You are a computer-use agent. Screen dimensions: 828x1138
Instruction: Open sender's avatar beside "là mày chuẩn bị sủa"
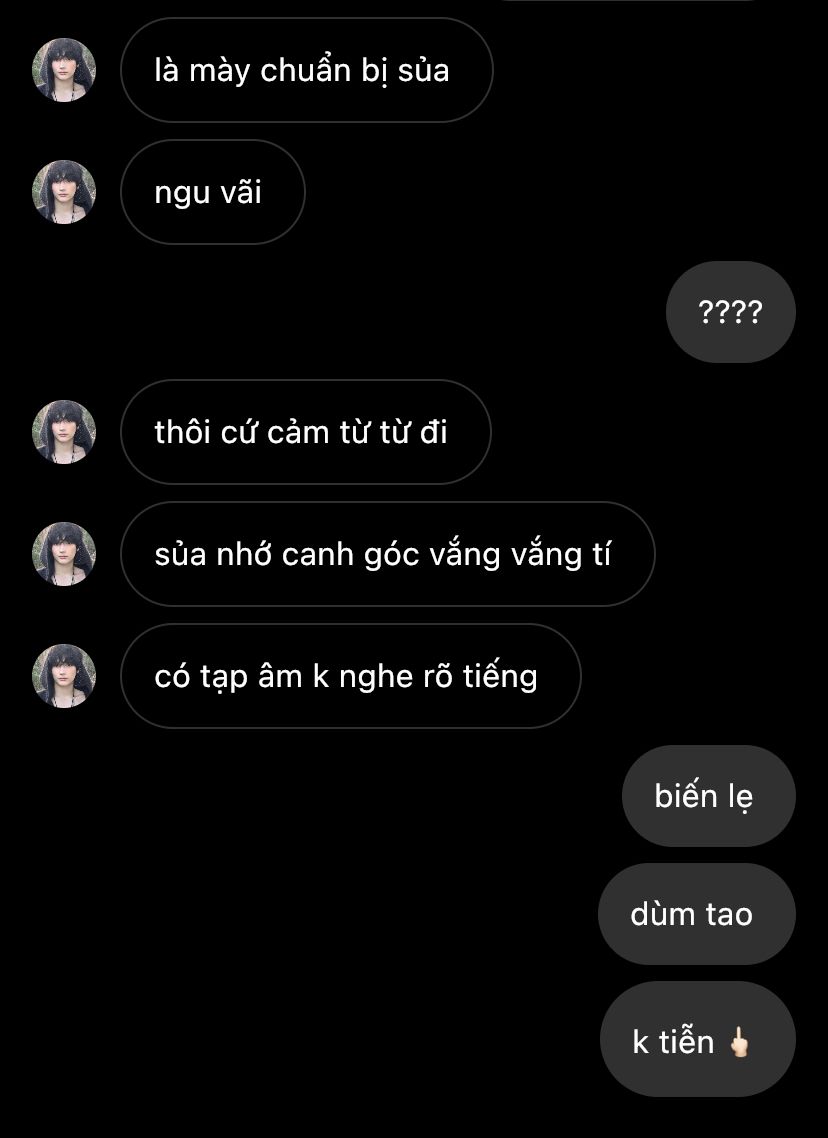point(65,70)
